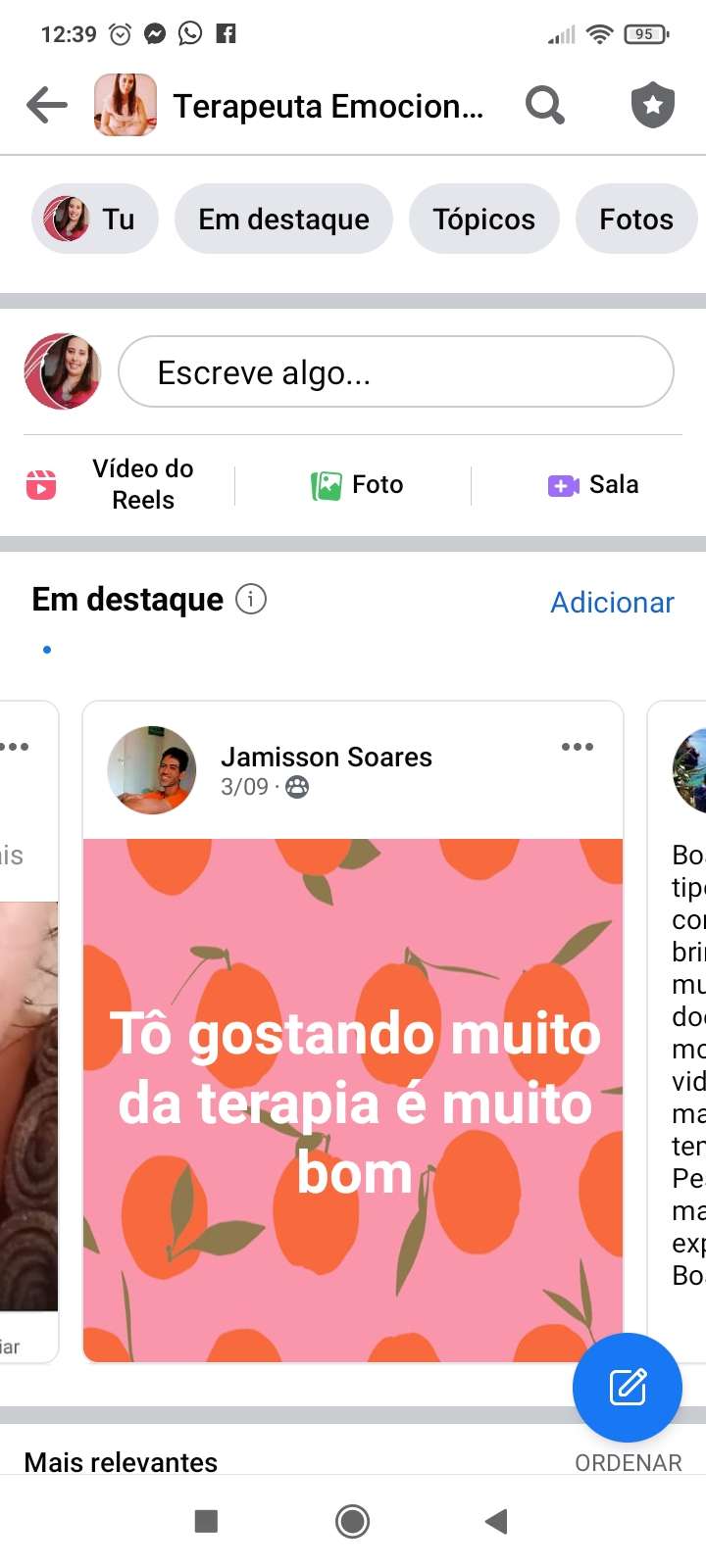Select the Tu chip

(95, 219)
